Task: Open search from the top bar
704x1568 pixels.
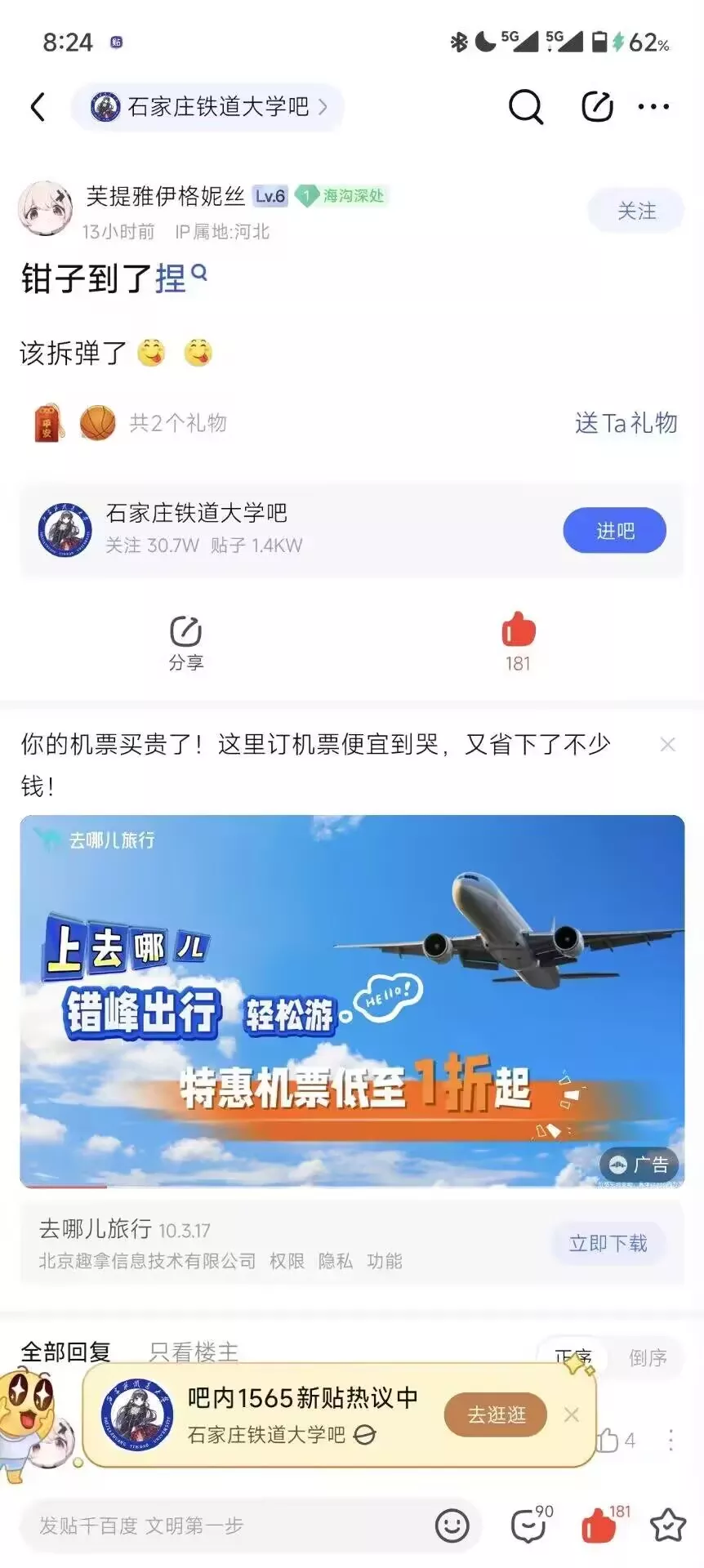Action: pos(525,107)
